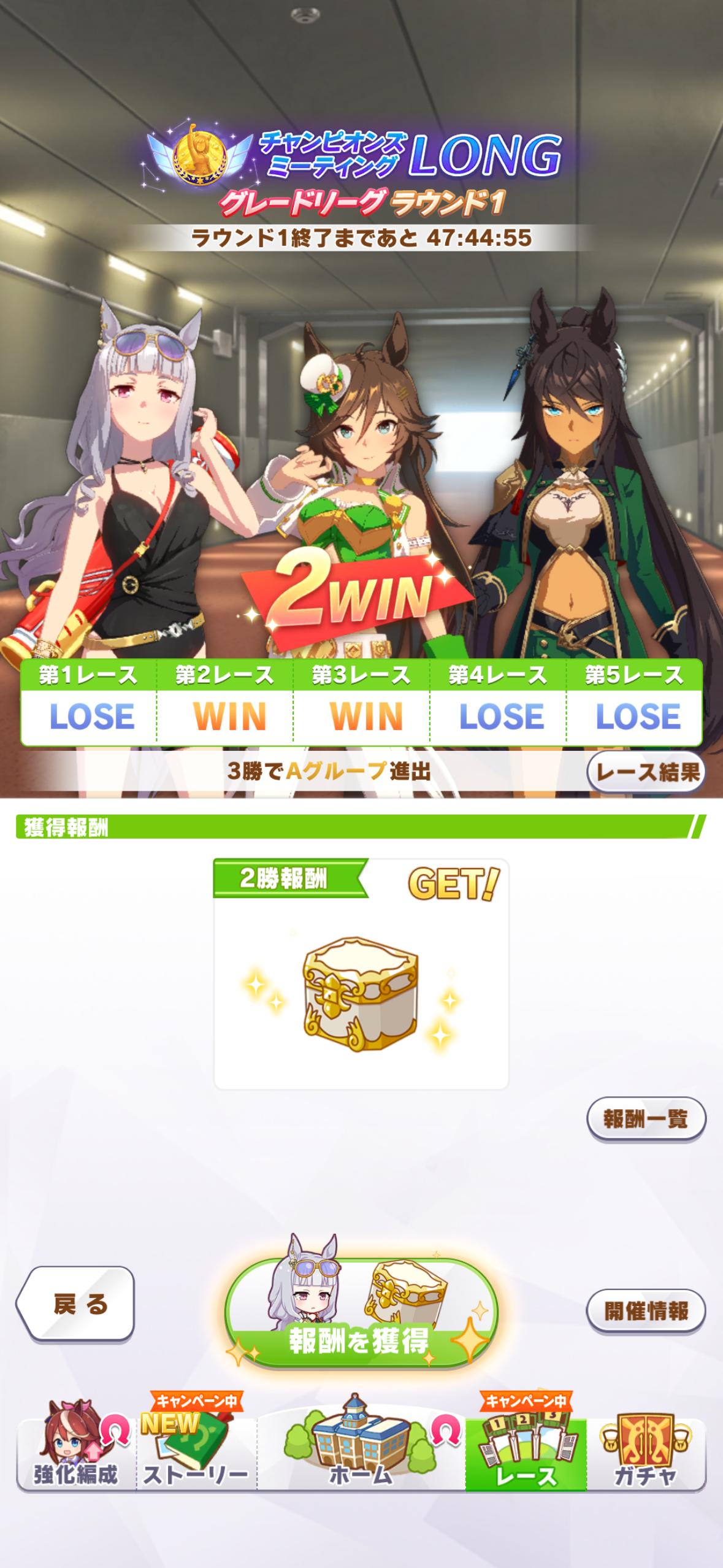
Task: Switch to the 強化編成 tab
Action: (x=76, y=1453)
